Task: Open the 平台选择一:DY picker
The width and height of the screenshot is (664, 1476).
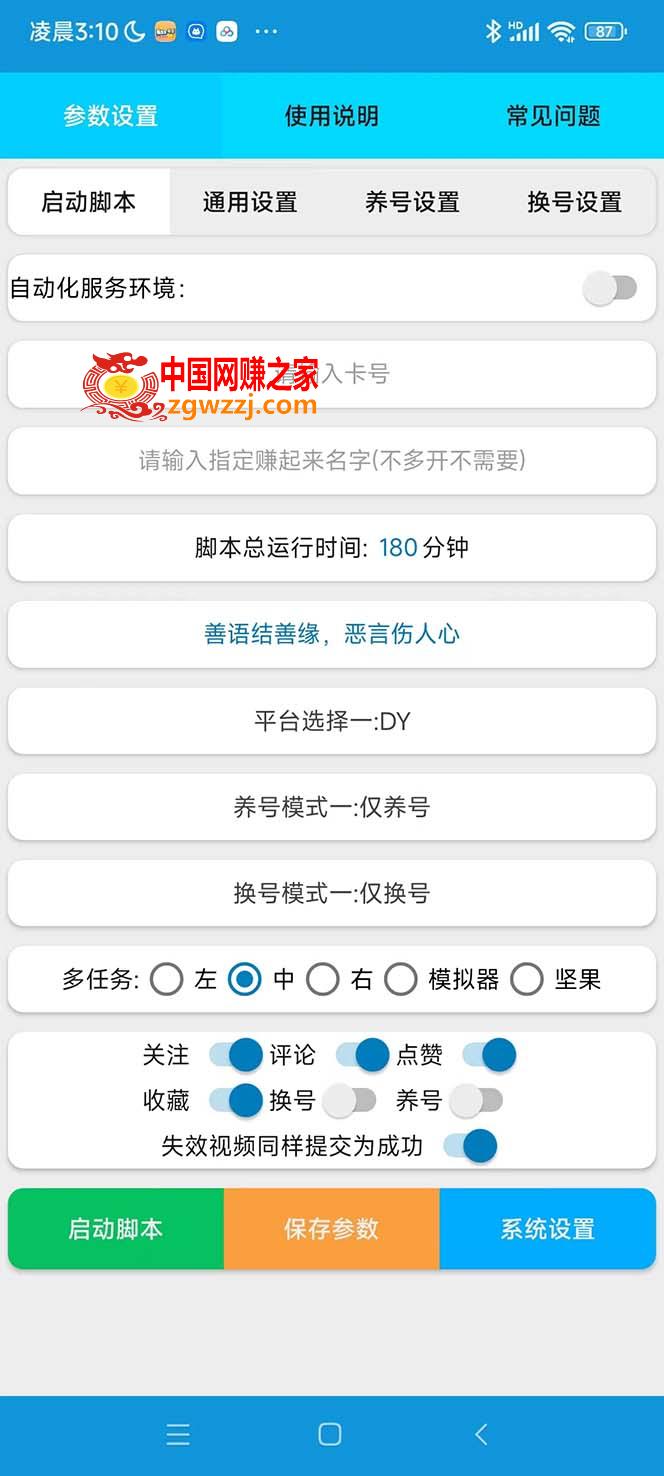Action: click(x=332, y=721)
